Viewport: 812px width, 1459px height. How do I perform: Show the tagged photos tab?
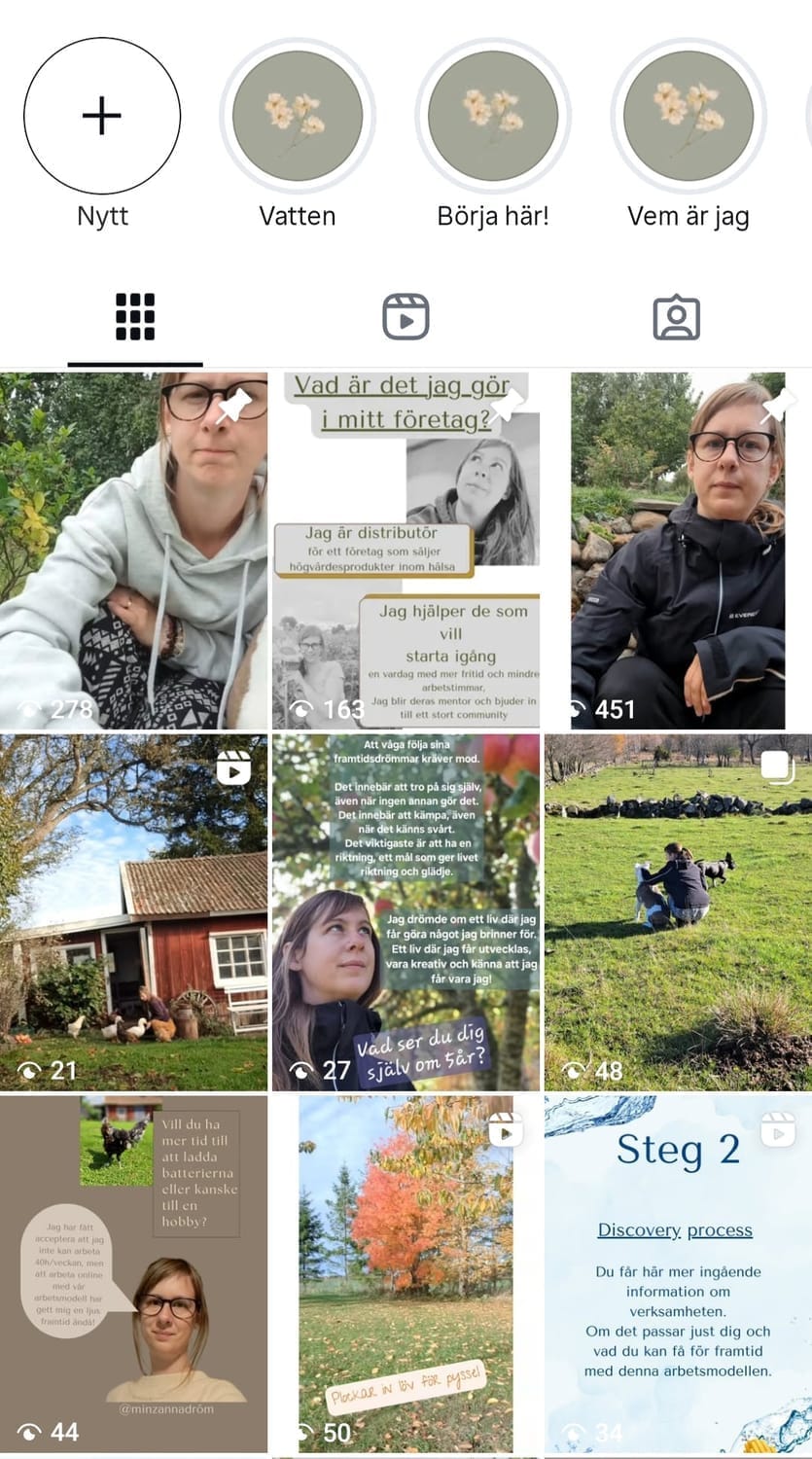677,317
